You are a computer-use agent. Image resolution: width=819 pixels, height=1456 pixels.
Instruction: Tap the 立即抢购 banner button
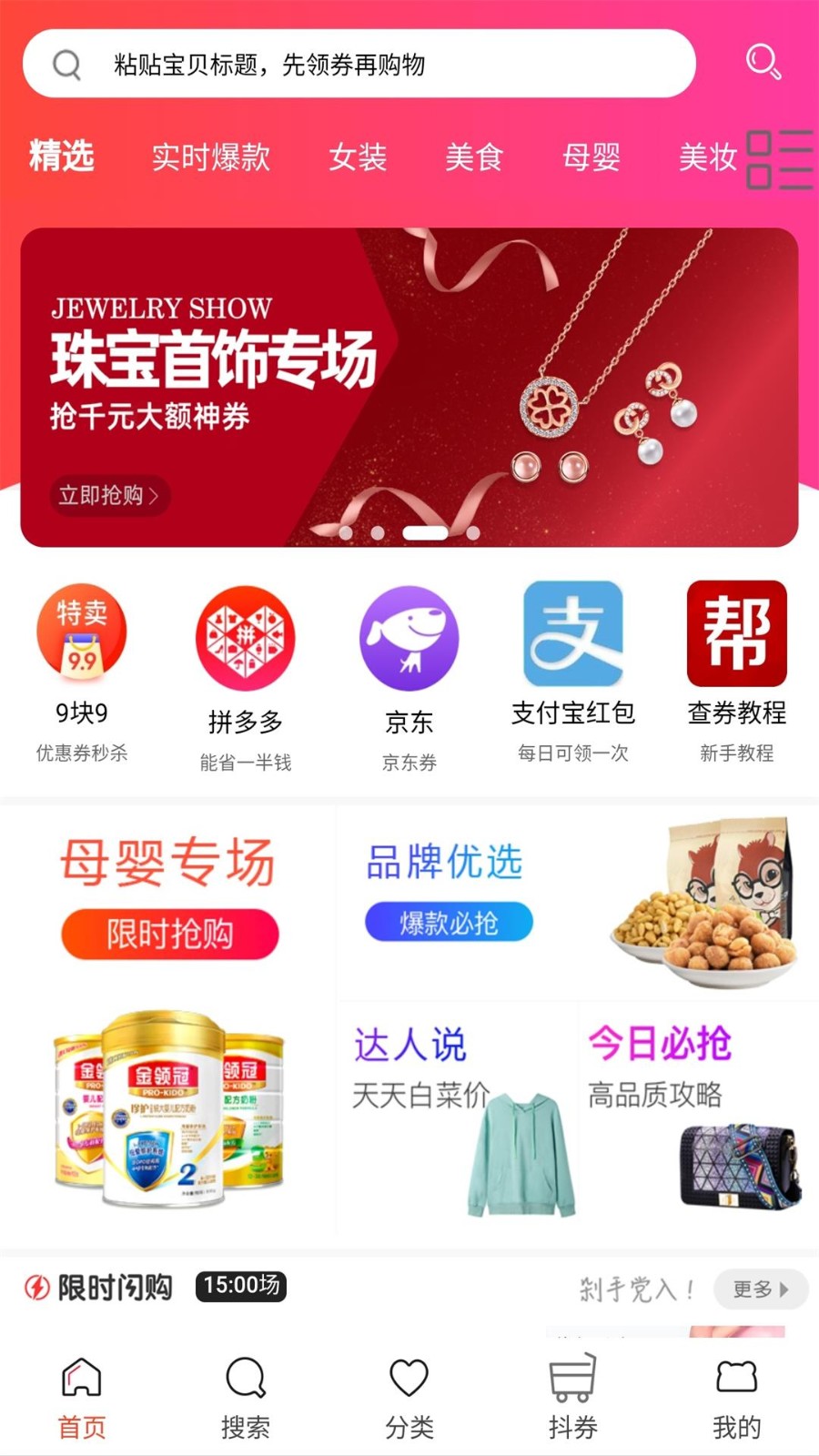(109, 496)
